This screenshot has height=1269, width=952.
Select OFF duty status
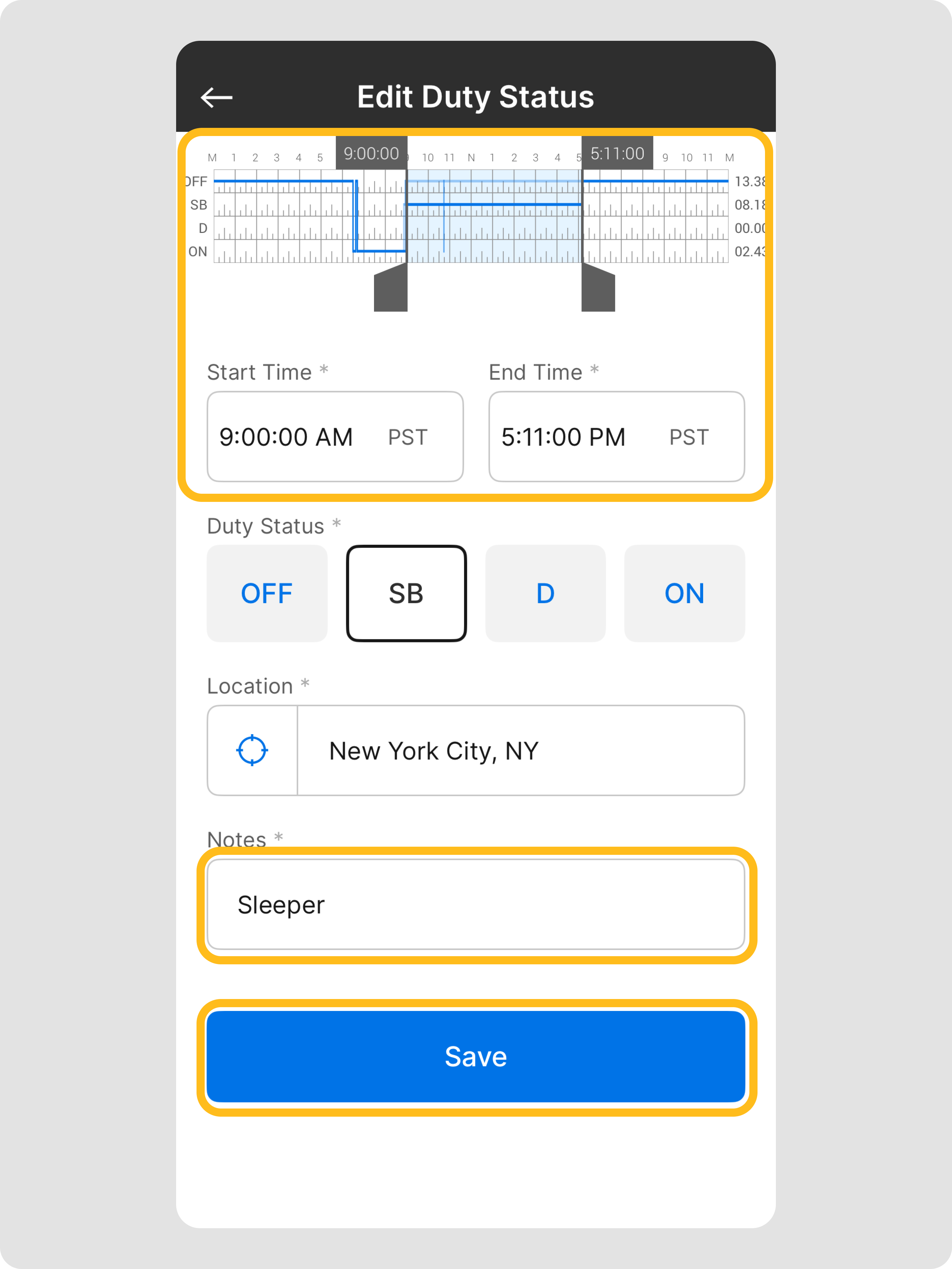tap(267, 593)
